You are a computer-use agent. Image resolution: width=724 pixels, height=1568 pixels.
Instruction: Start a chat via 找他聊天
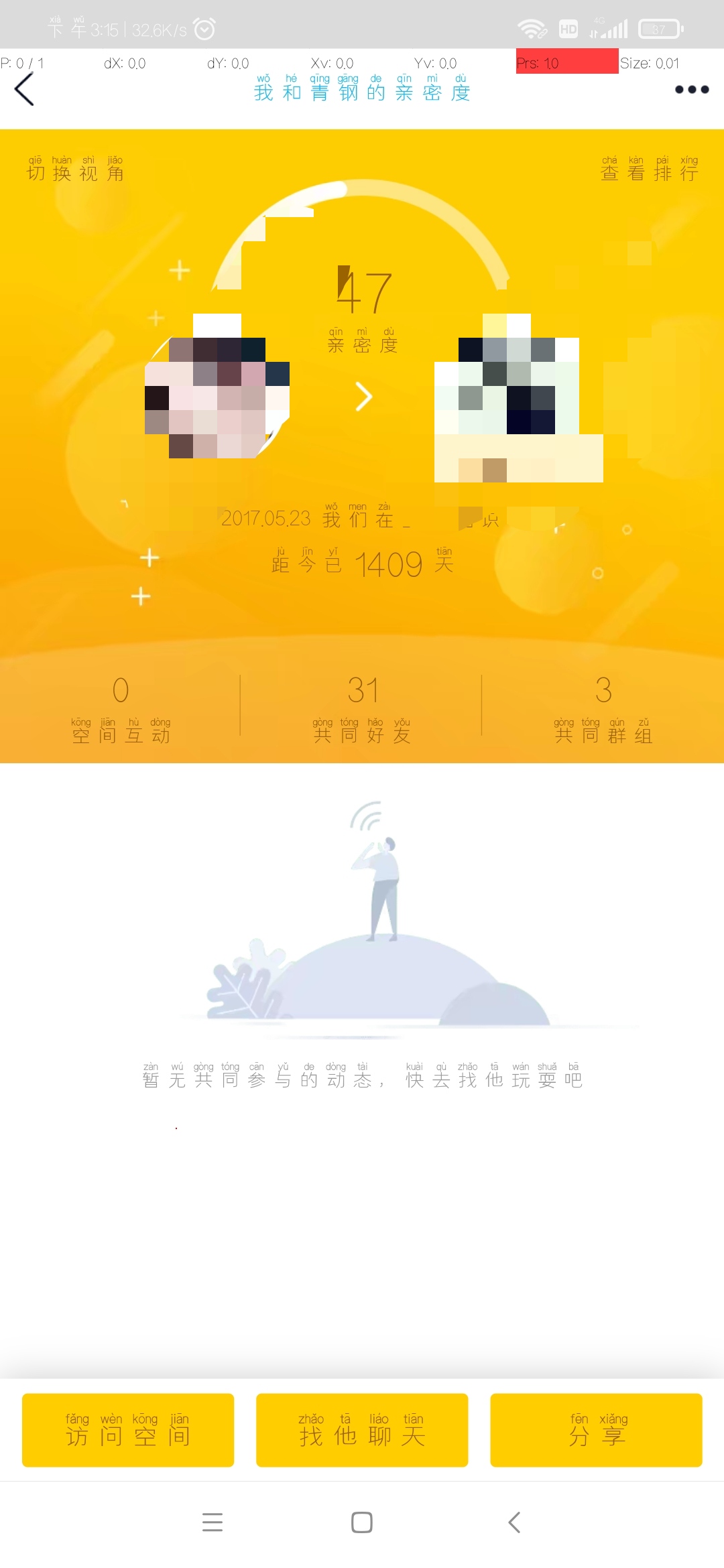pos(362,1430)
